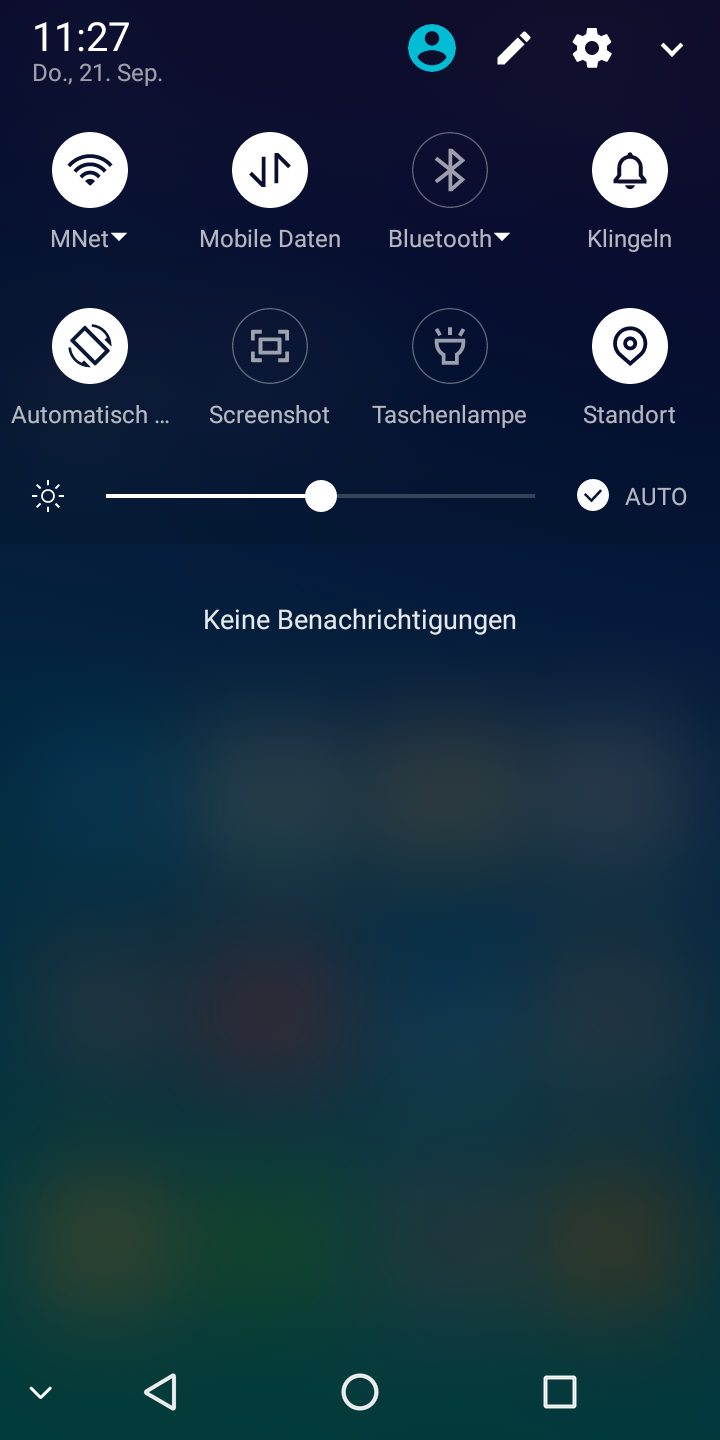Viewport: 720px width, 1440px height.
Task: Expand the MNet Wi-Fi network dropdown
Action: point(90,239)
